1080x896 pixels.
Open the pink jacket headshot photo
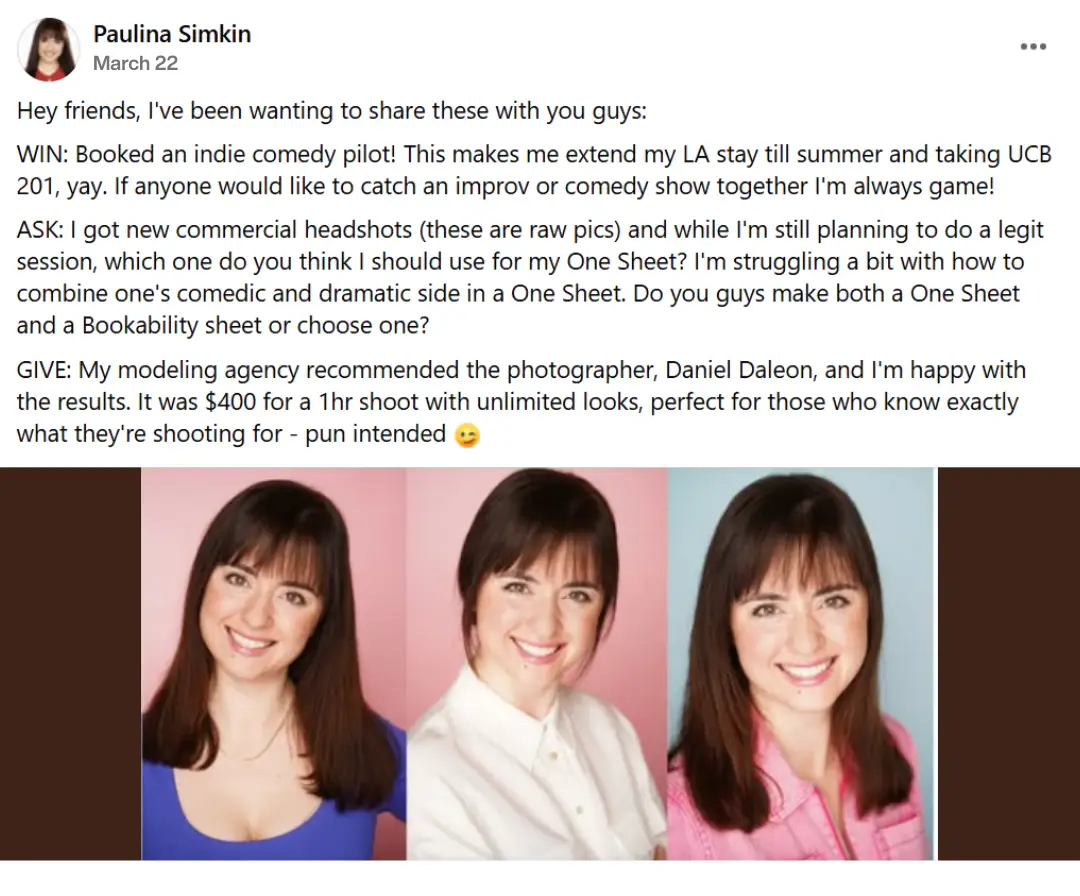click(800, 664)
